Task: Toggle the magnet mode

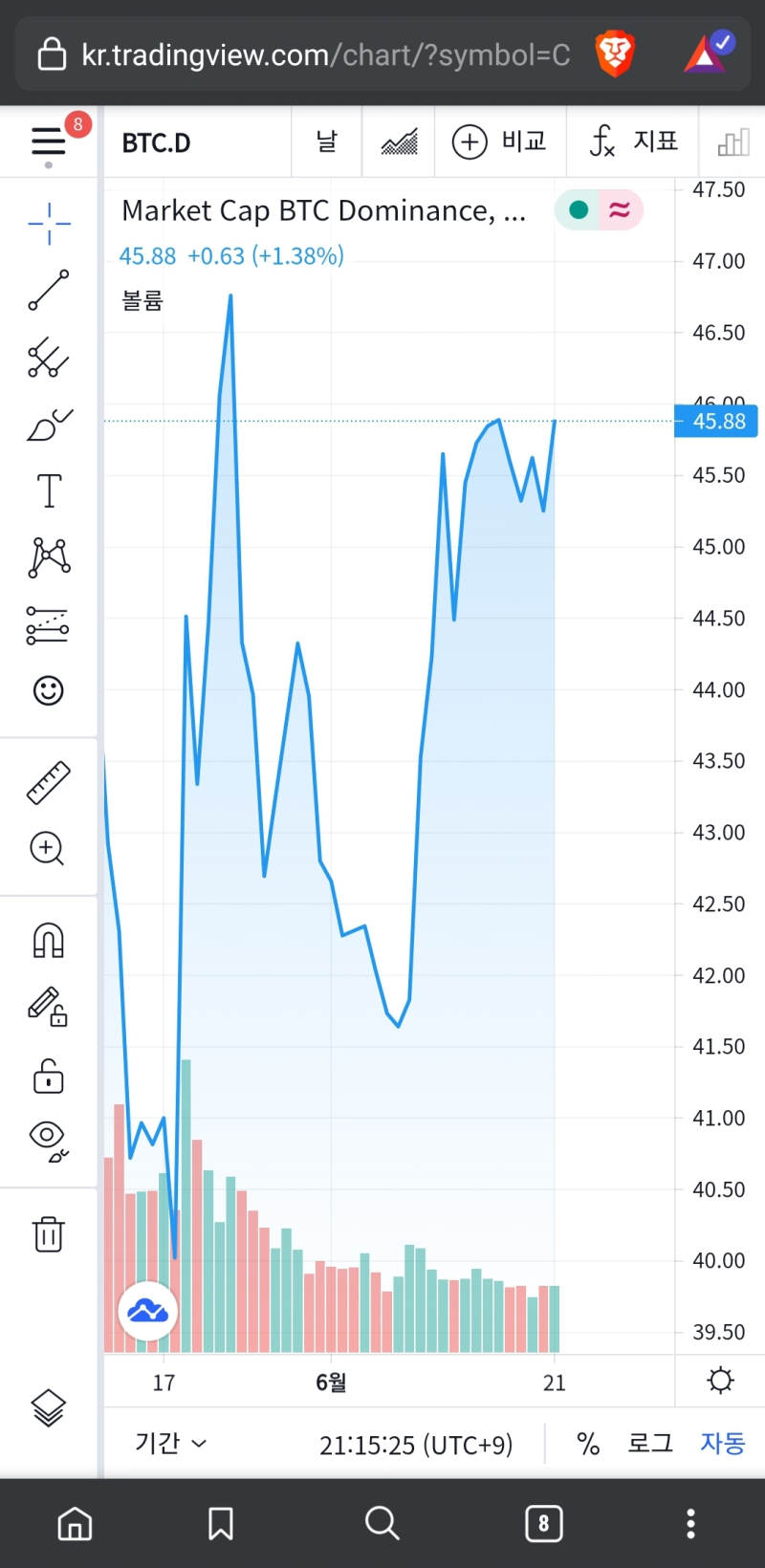Action: [49, 940]
